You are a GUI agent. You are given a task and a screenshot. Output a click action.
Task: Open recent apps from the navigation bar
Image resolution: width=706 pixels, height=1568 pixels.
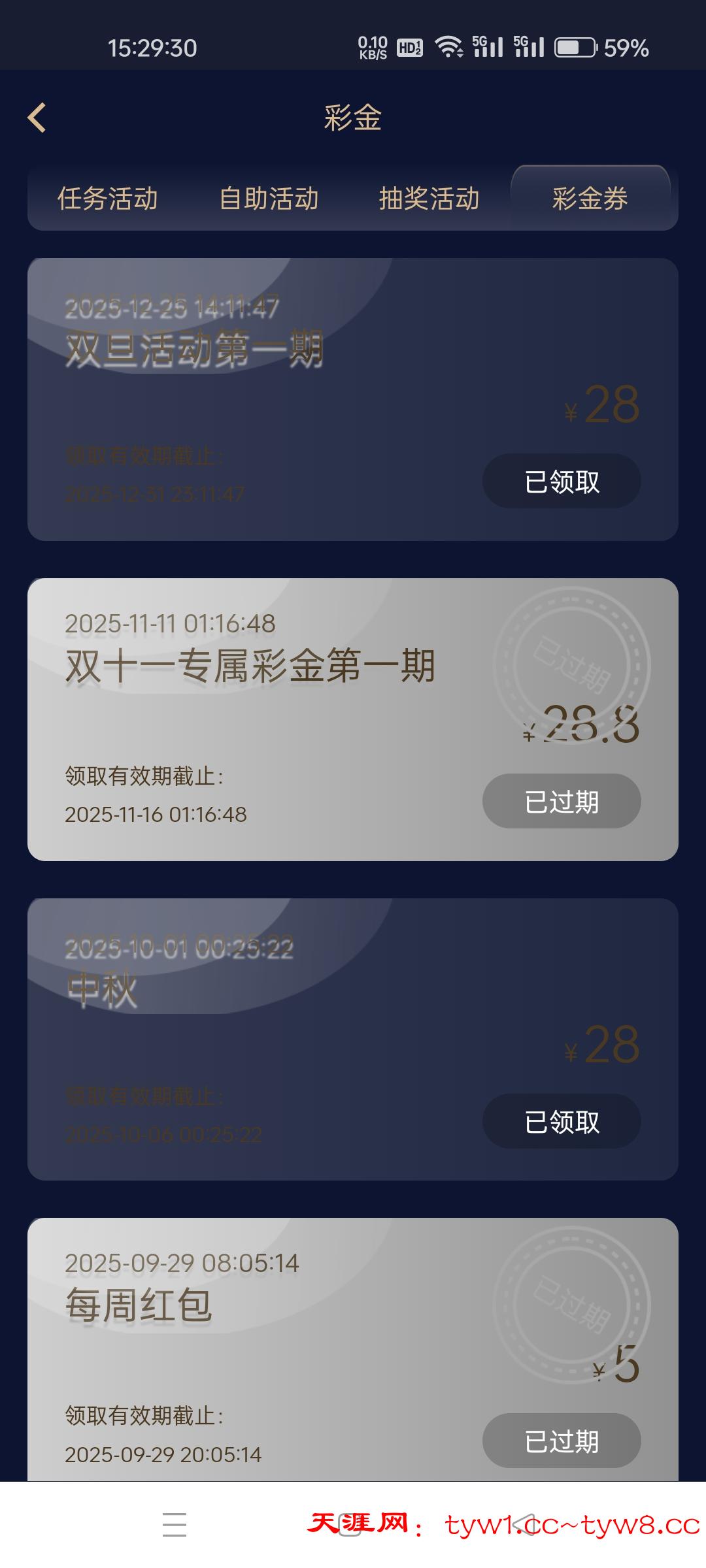point(175,1524)
